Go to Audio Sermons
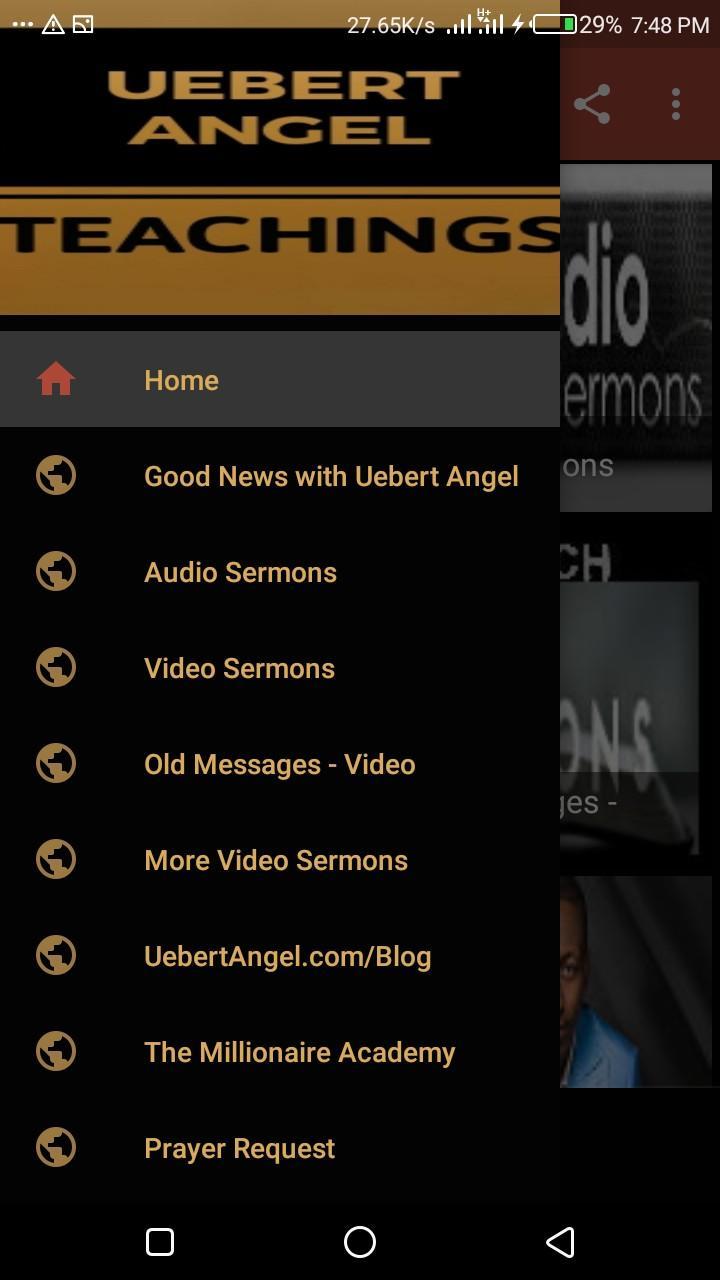Screen dimensions: 720x1280 click(x=240, y=572)
